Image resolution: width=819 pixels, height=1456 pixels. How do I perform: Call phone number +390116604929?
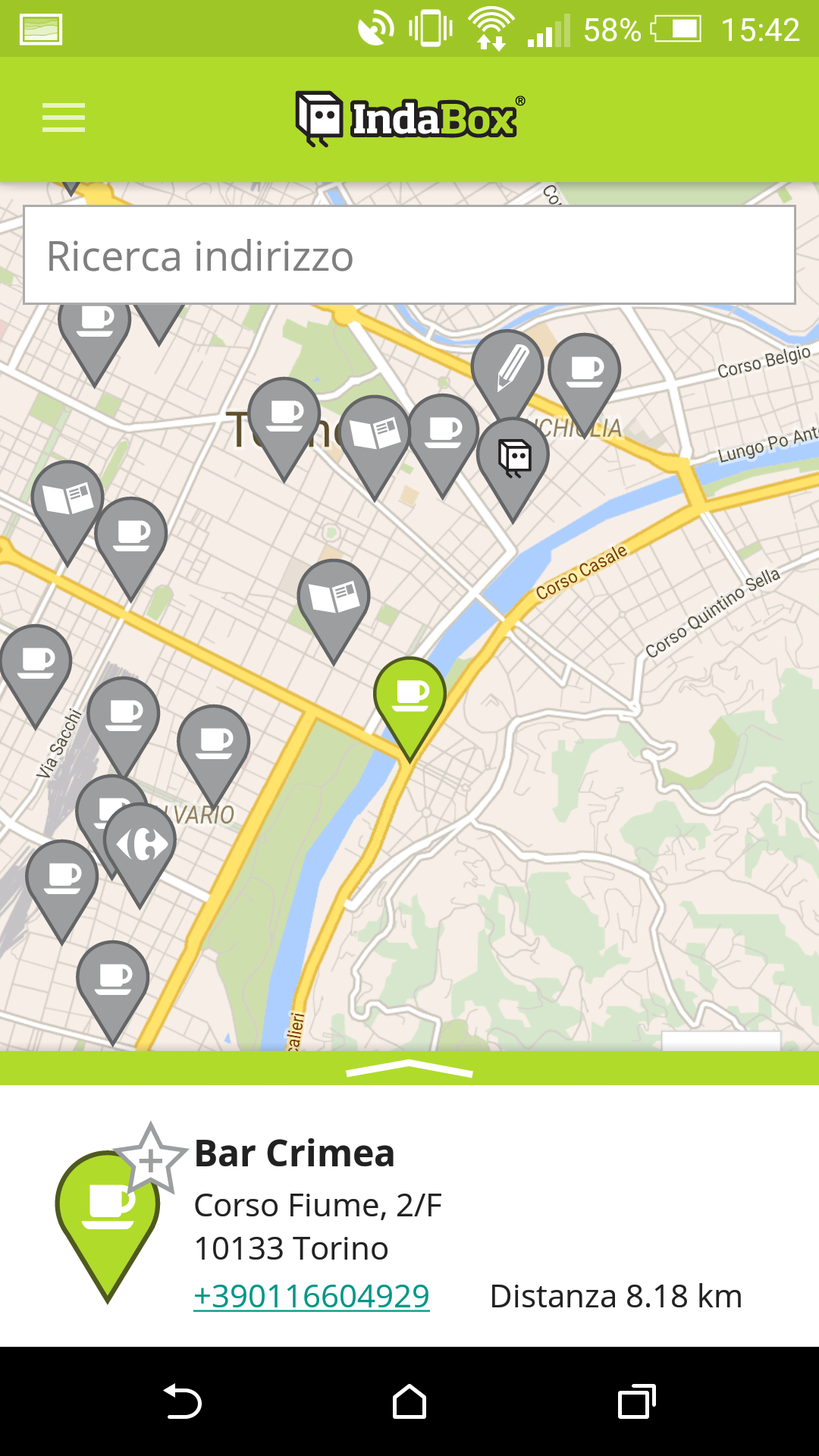click(x=312, y=1296)
